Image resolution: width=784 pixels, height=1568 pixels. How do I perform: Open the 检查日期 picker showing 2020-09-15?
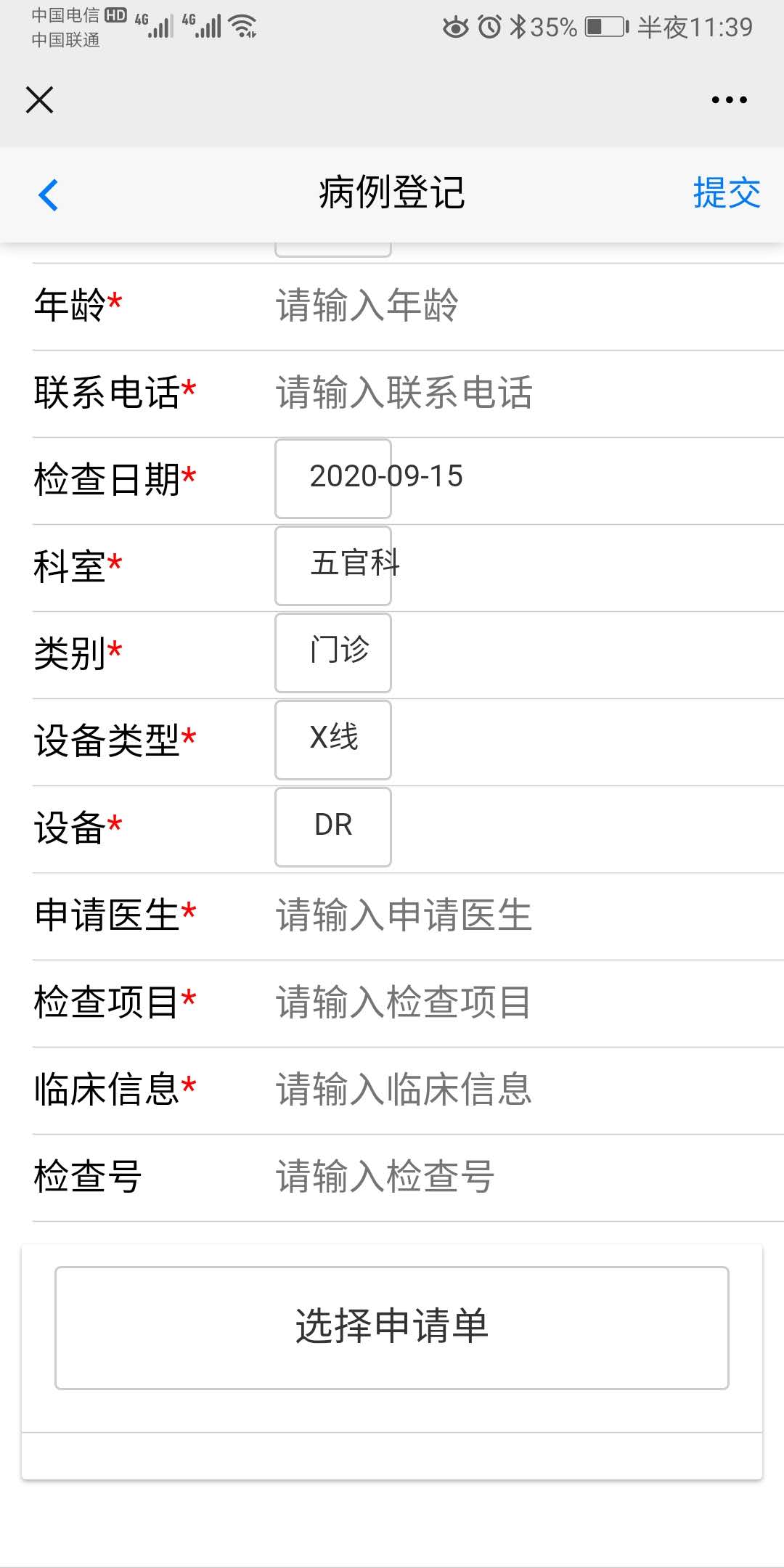click(x=333, y=479)
